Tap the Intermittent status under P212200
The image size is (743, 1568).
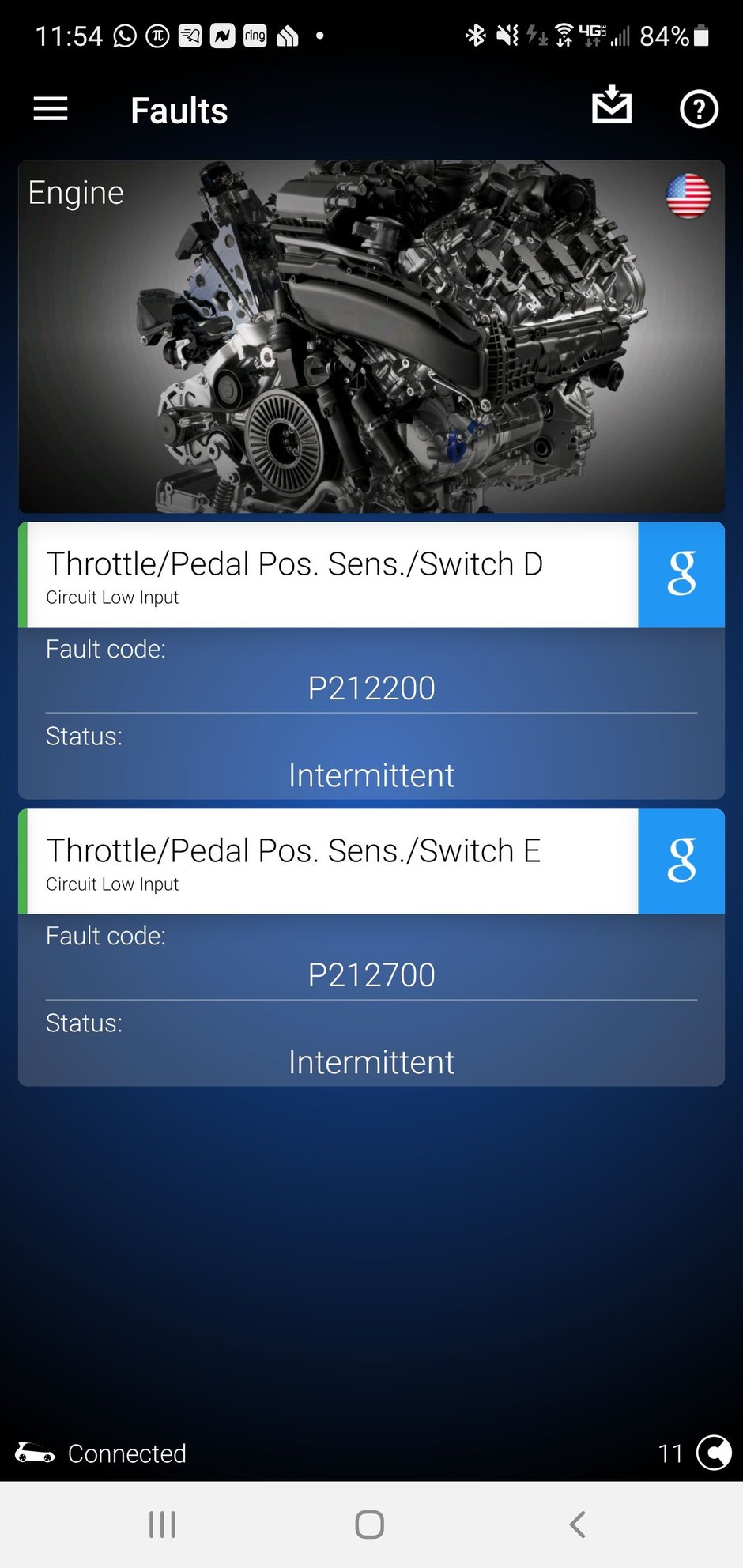[371, 775]
